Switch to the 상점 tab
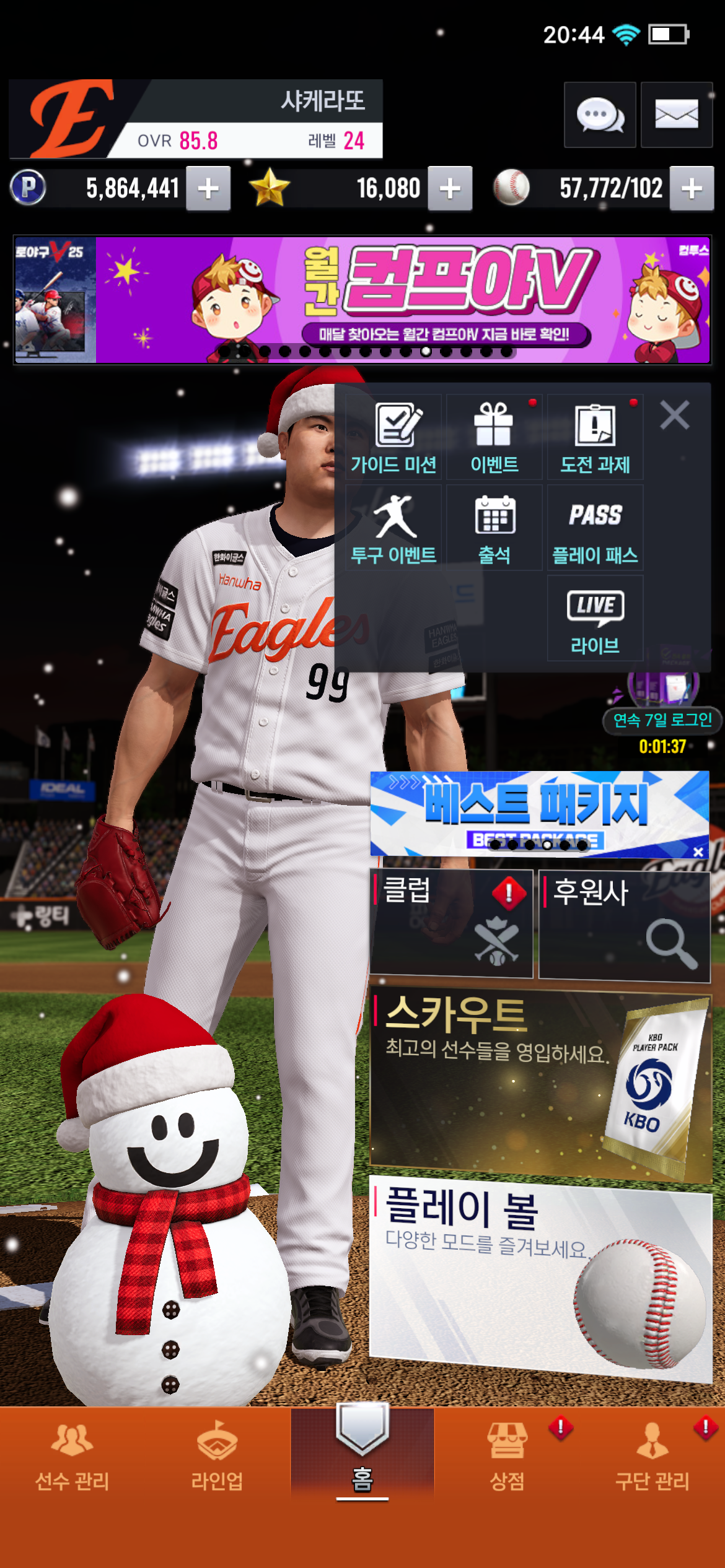 click(x=507, y=1455)
